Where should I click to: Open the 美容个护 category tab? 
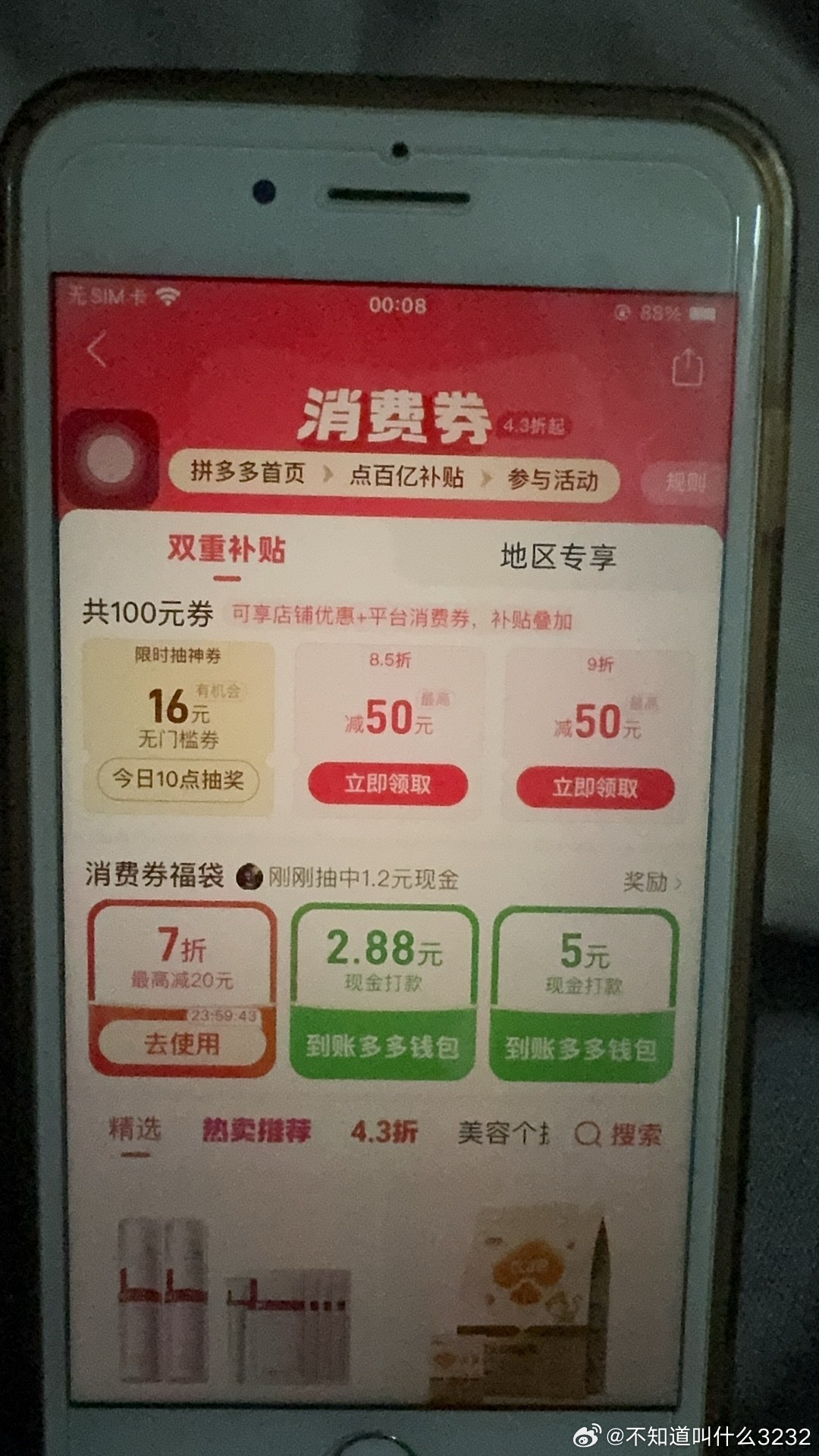pos(504,1134)
